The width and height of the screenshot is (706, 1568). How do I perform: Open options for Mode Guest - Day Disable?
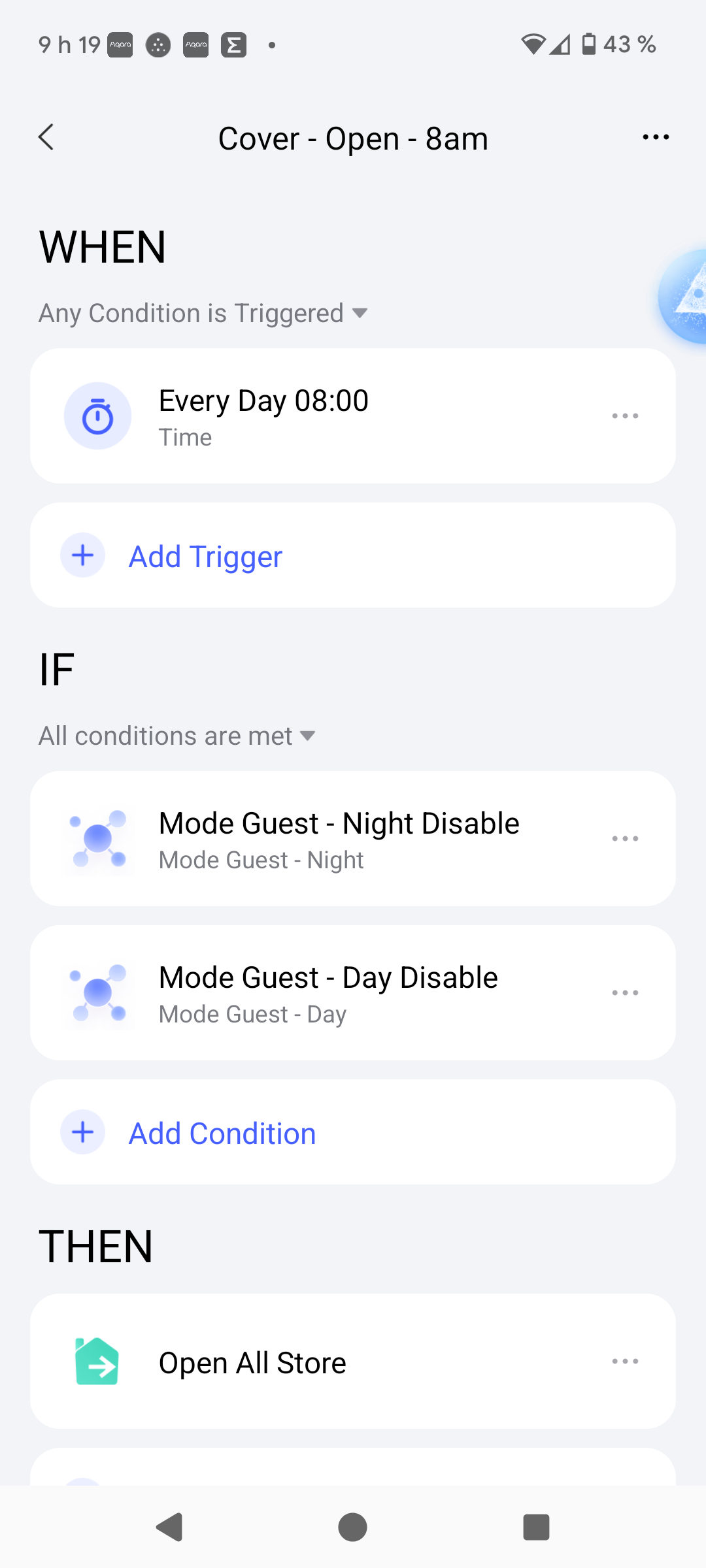click(x=625, y=993)
